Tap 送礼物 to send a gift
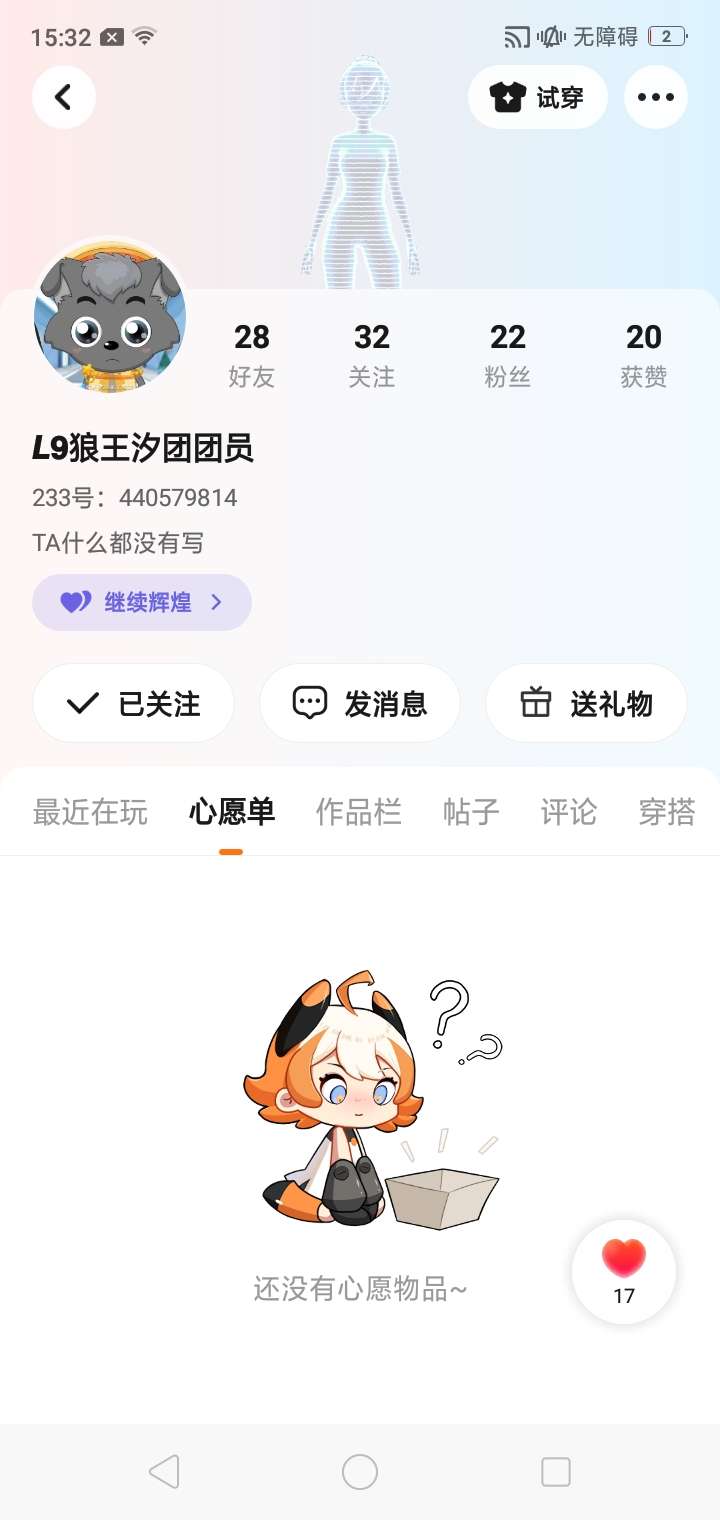 click(x=586, y=703)
